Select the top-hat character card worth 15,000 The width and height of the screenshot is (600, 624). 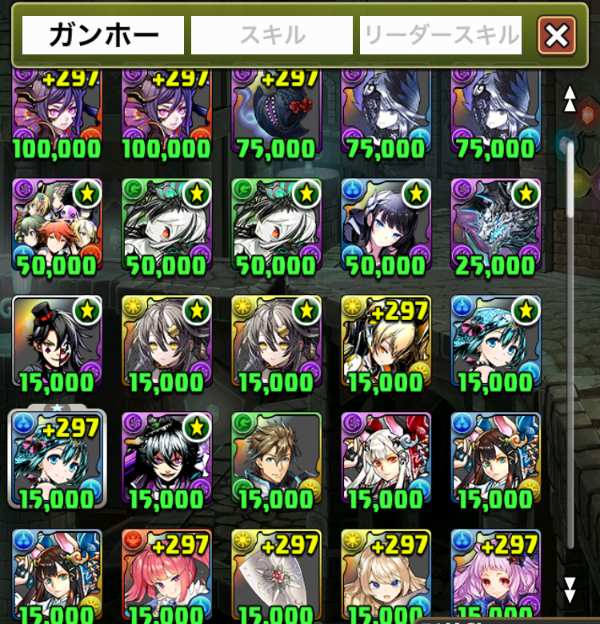point(56,342)
